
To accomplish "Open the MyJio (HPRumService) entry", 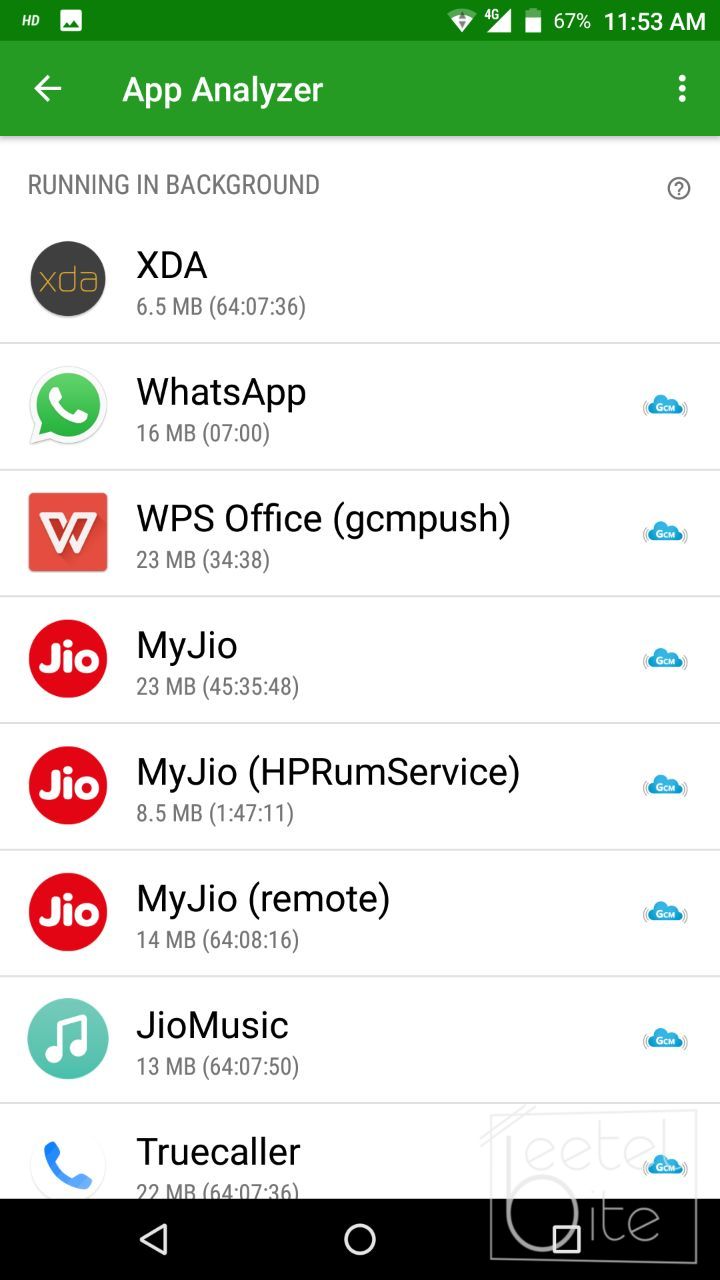I will pyautogui.click(x=360, y=787).
